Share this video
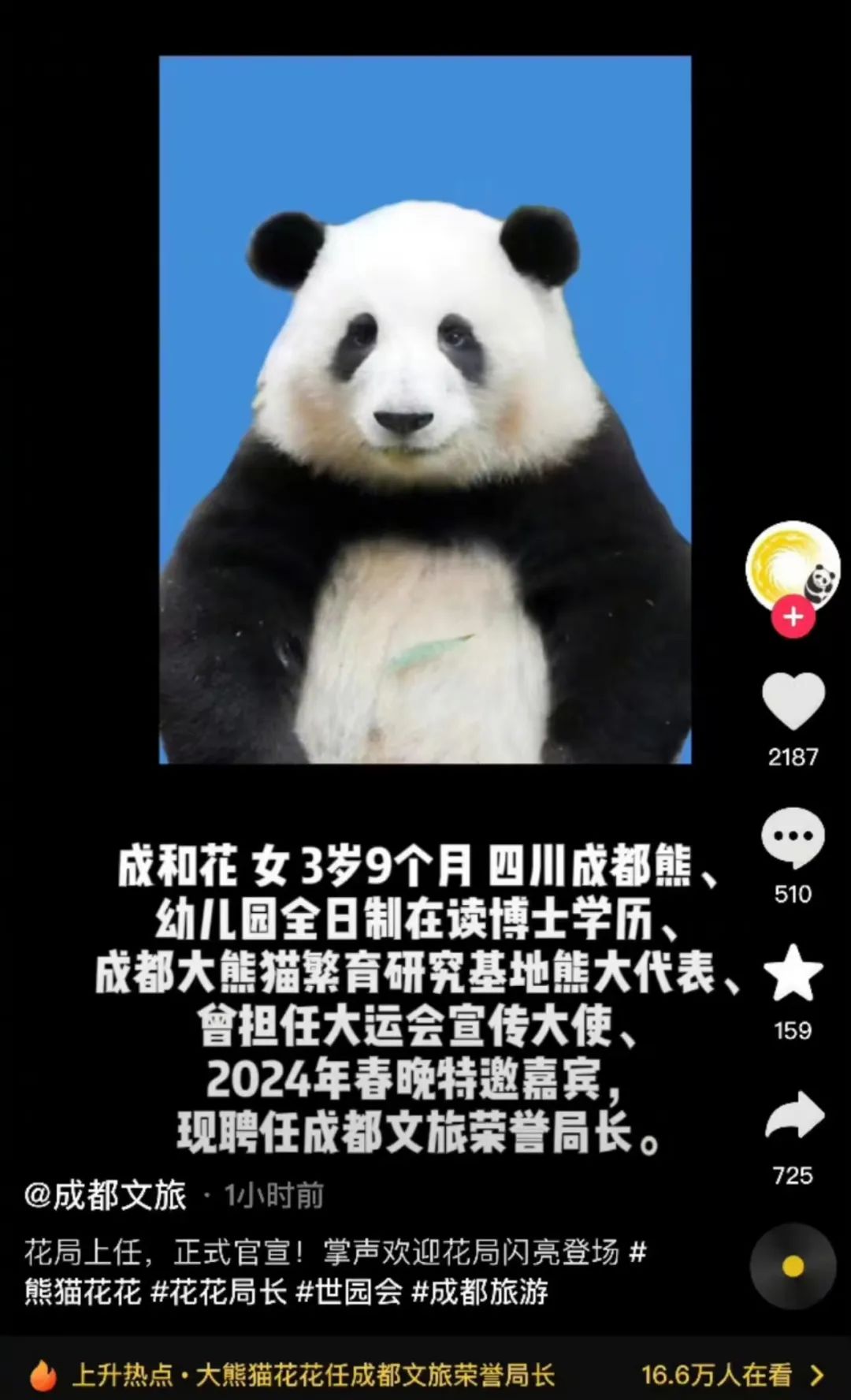851x1400 pixels. click(x=793, y=1116)
